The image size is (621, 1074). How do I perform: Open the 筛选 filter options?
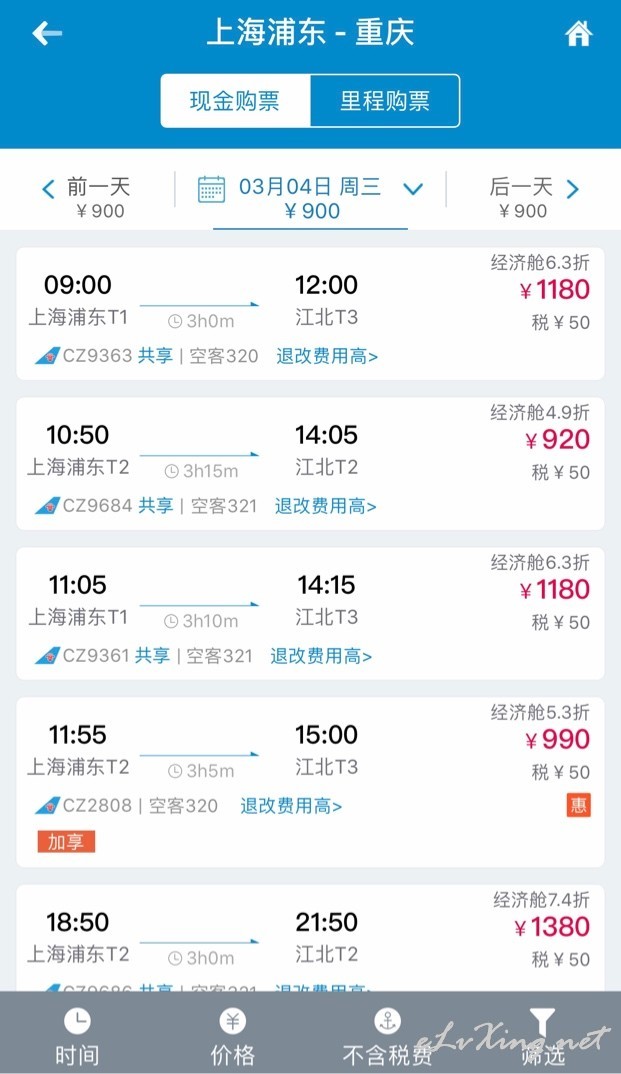pos(543,1036)
